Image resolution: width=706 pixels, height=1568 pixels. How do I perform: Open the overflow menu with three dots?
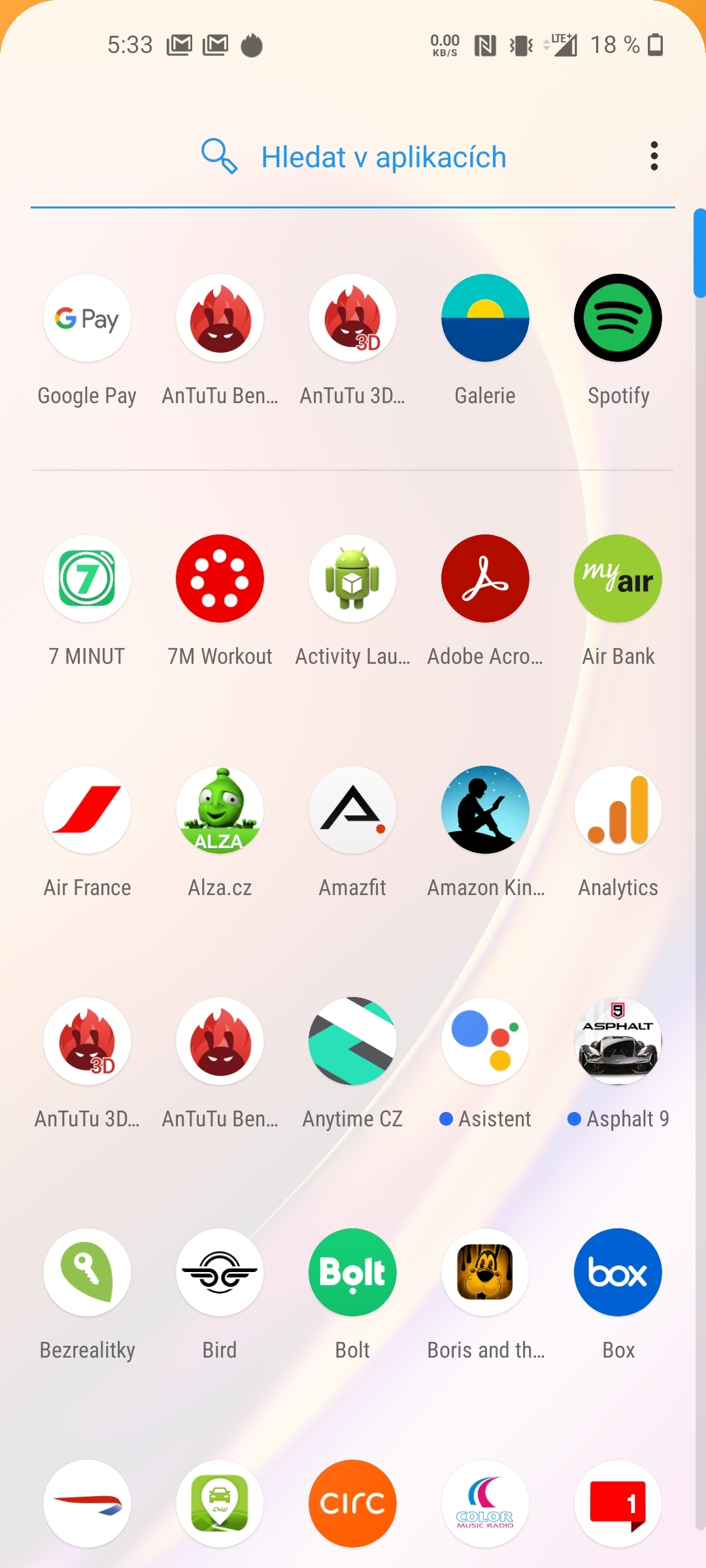[654, 157]
